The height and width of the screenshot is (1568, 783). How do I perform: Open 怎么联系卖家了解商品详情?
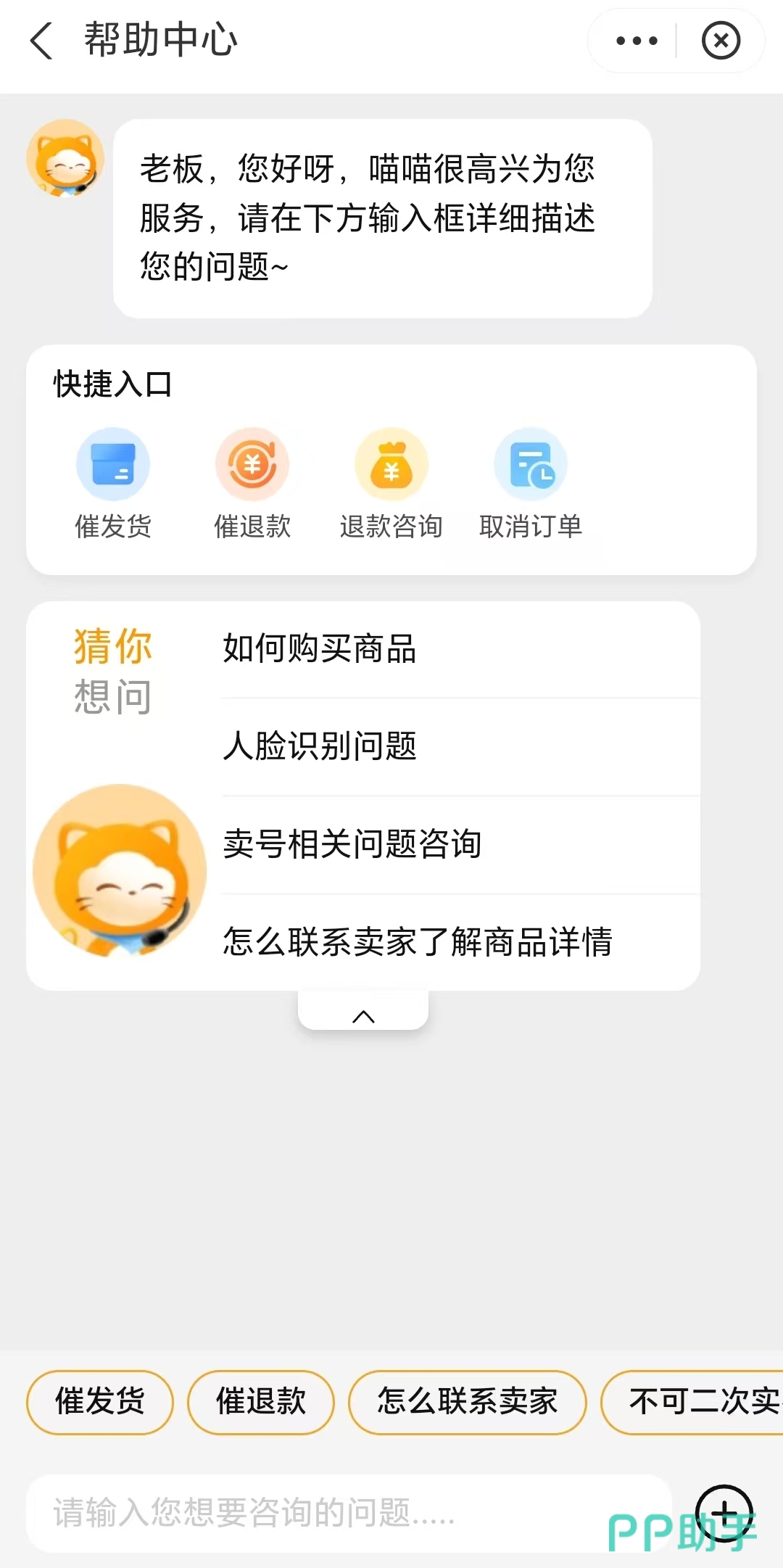pyautogui.click(x=418, y=942)
